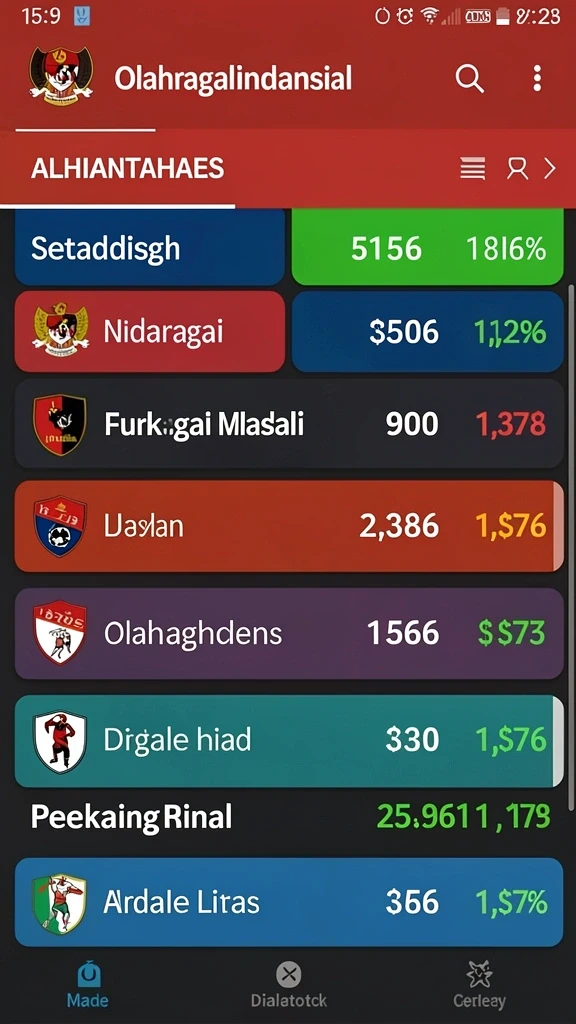The height and width of the screenshot is (1024, 576).
Task: Tap the list view icon
Action: point(473,169)
